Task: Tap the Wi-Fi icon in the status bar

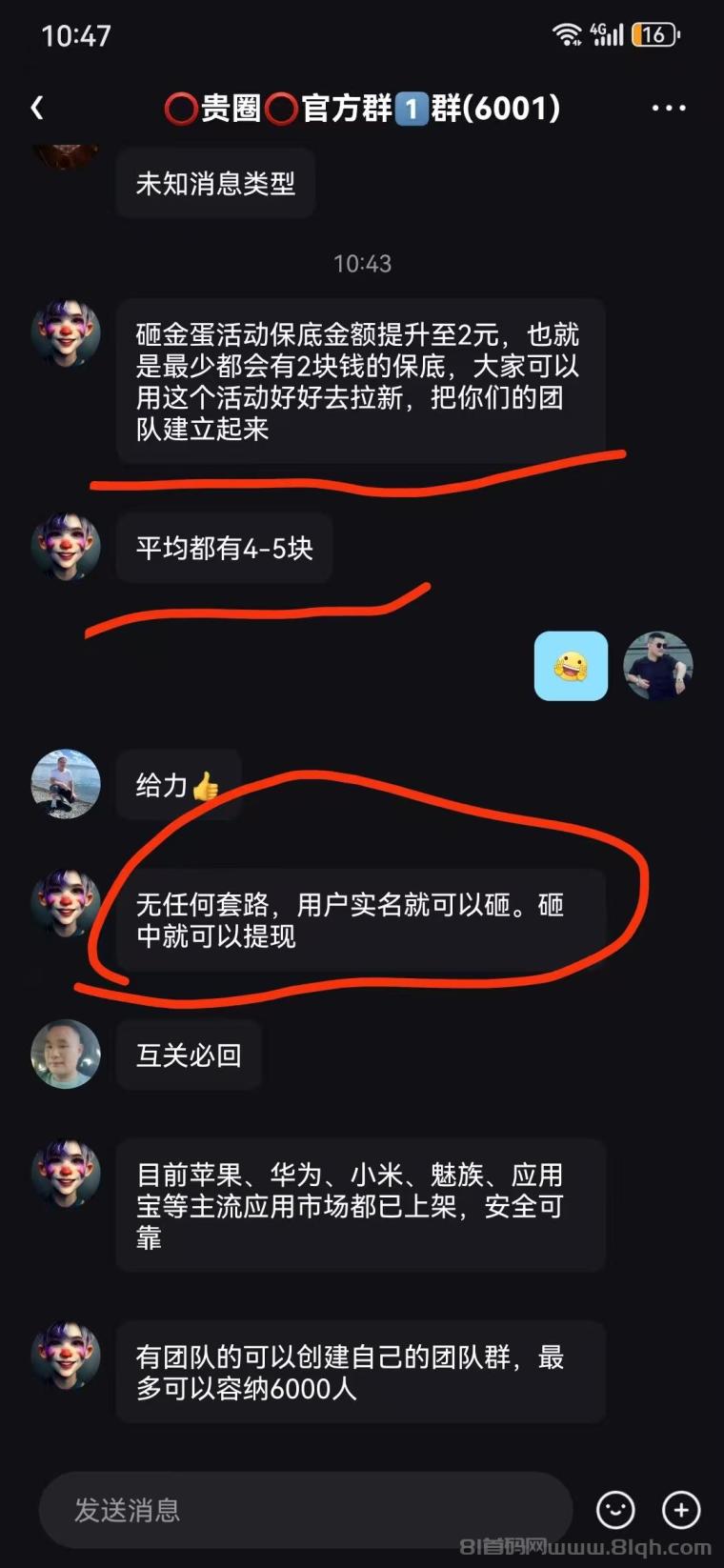Action: pos(569,31)
